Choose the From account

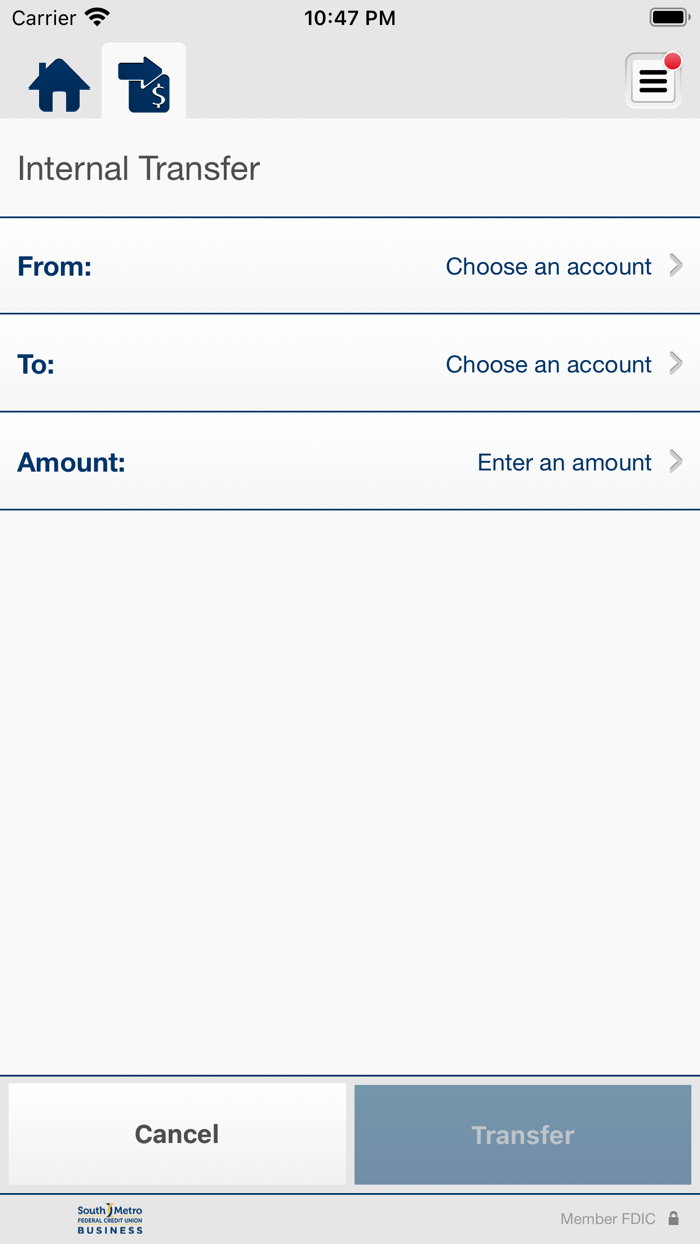pos(350,266)
